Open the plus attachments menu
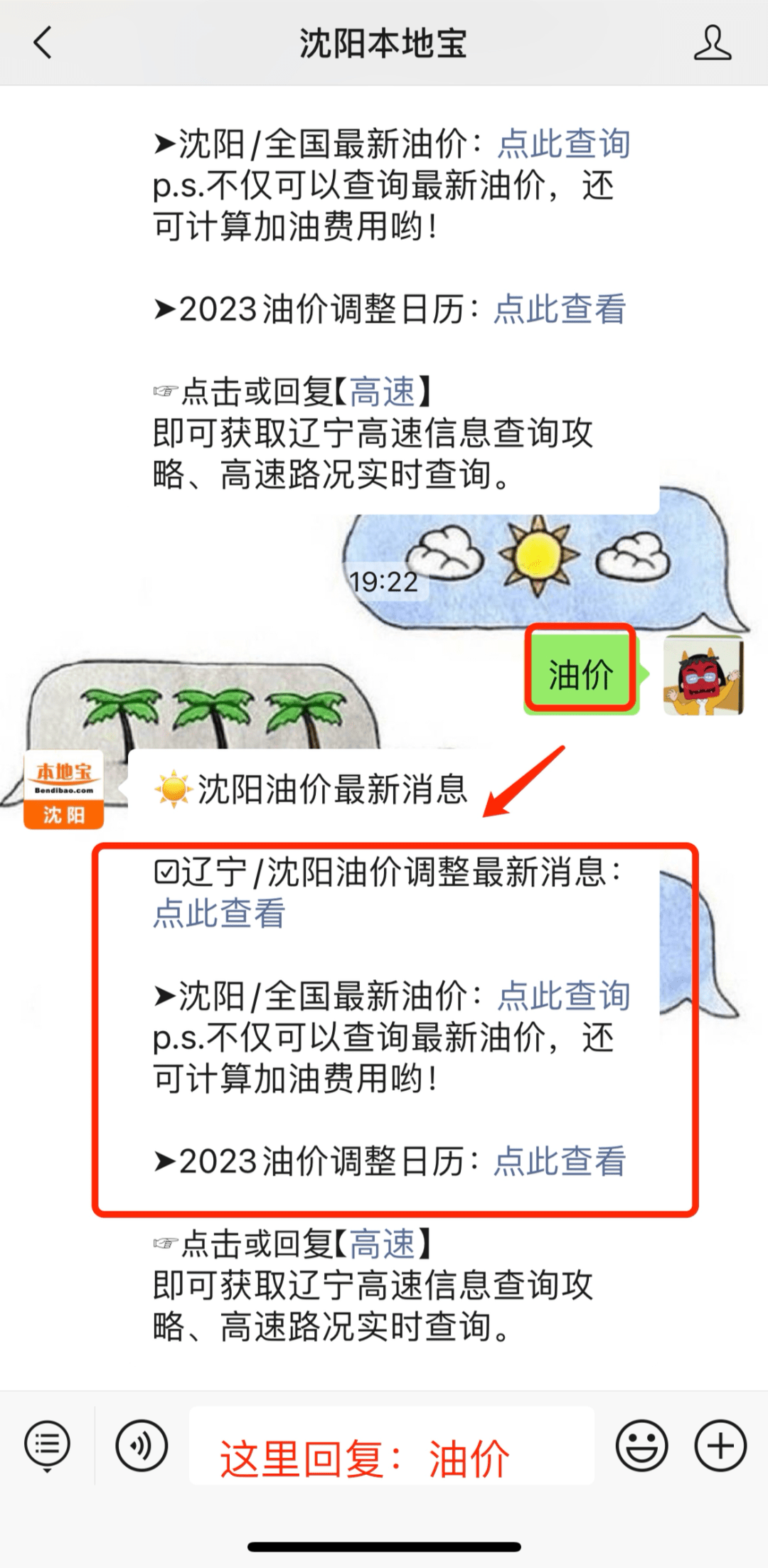 (x=720, y=1446)
